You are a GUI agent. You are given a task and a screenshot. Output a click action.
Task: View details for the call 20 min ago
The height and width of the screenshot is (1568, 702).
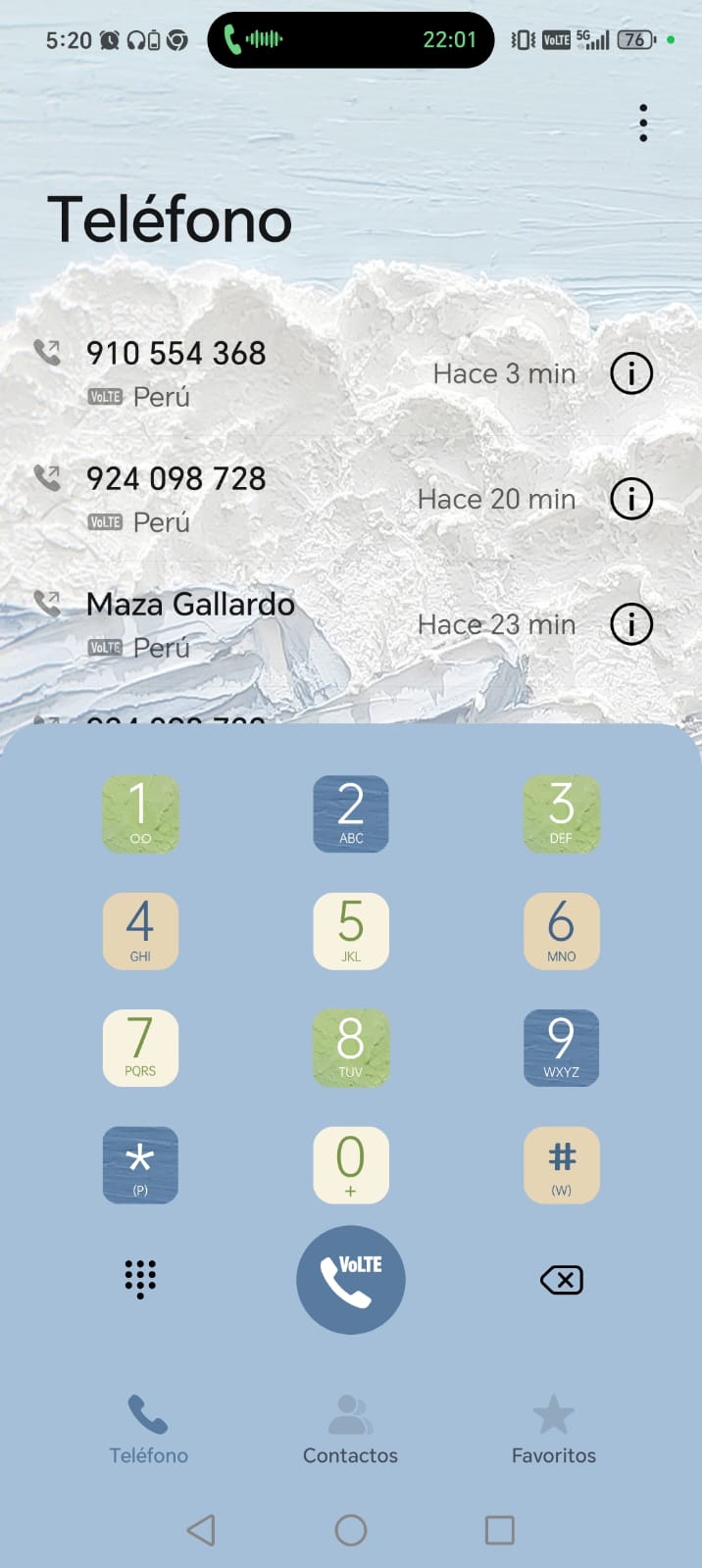click(x=631, y=499)
